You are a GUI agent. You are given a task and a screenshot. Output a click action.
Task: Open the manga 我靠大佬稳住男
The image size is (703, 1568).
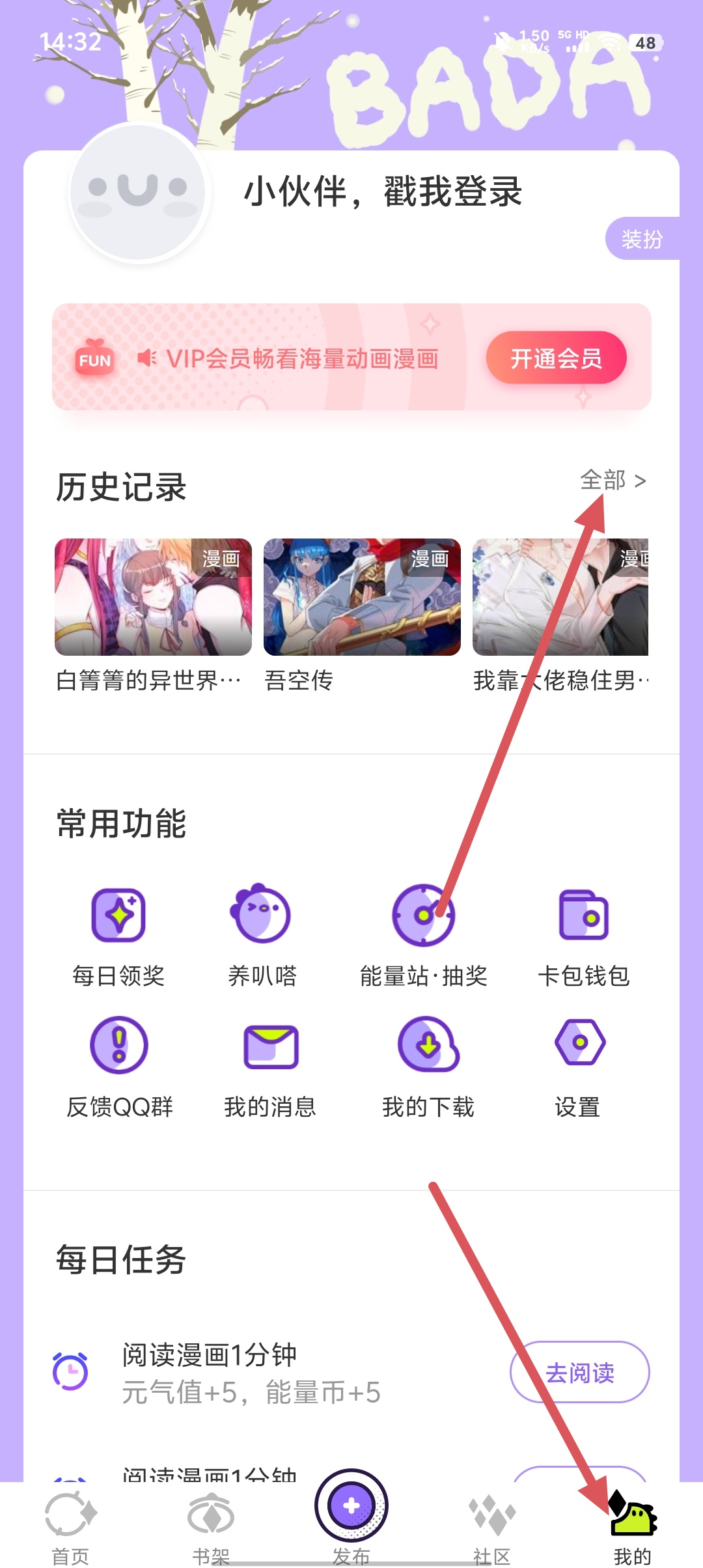click(x=560, y=597)
